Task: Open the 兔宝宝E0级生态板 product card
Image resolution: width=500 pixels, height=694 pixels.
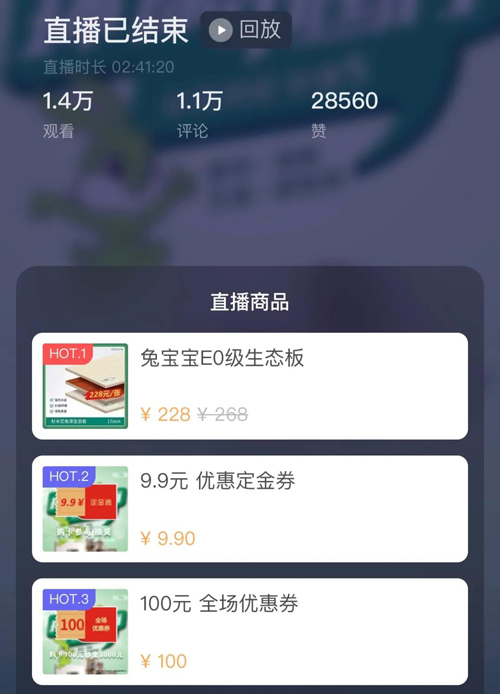Action: pos(250,386)
